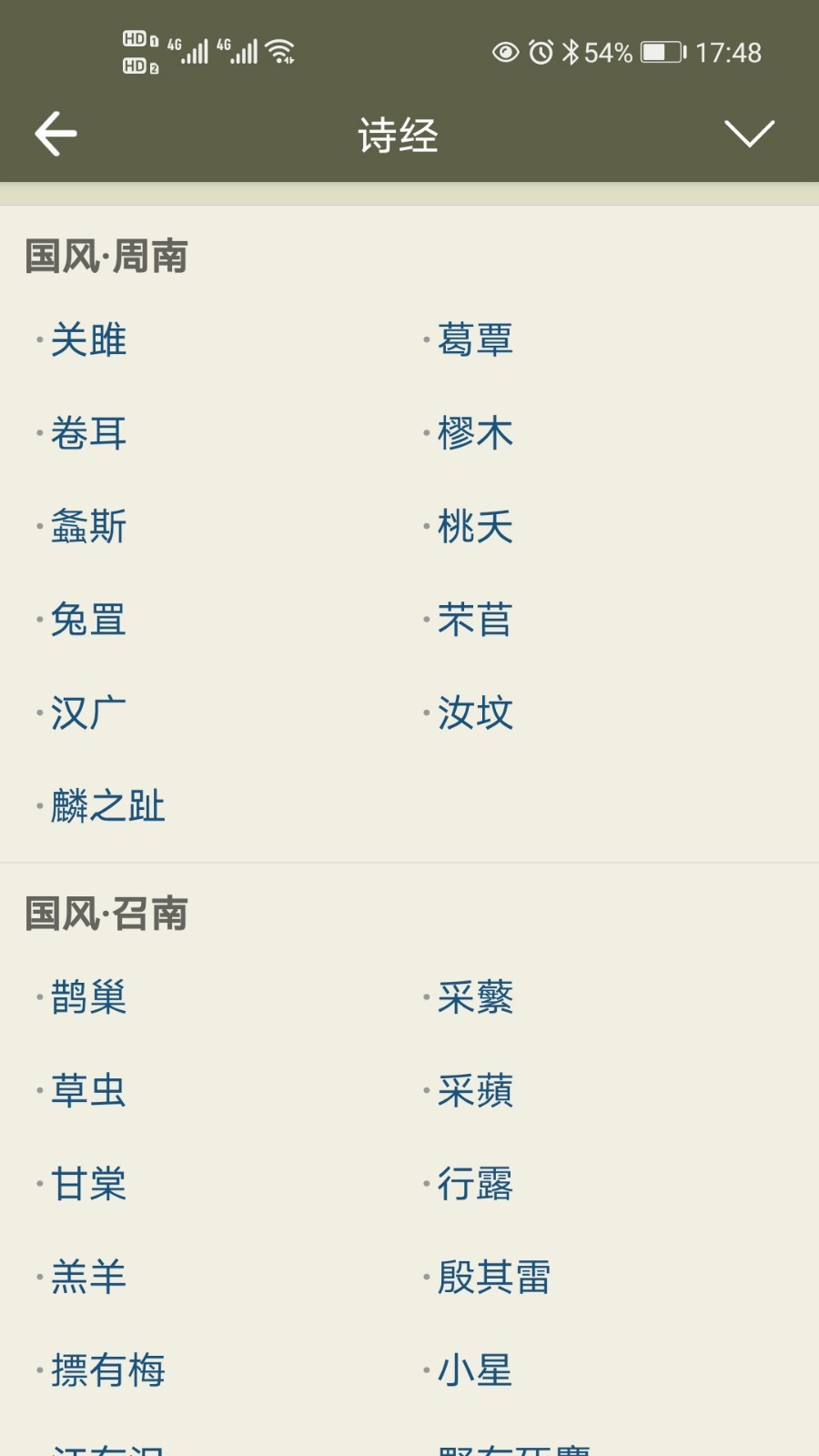Read the poem 螽斯

(x=88, y=527)
